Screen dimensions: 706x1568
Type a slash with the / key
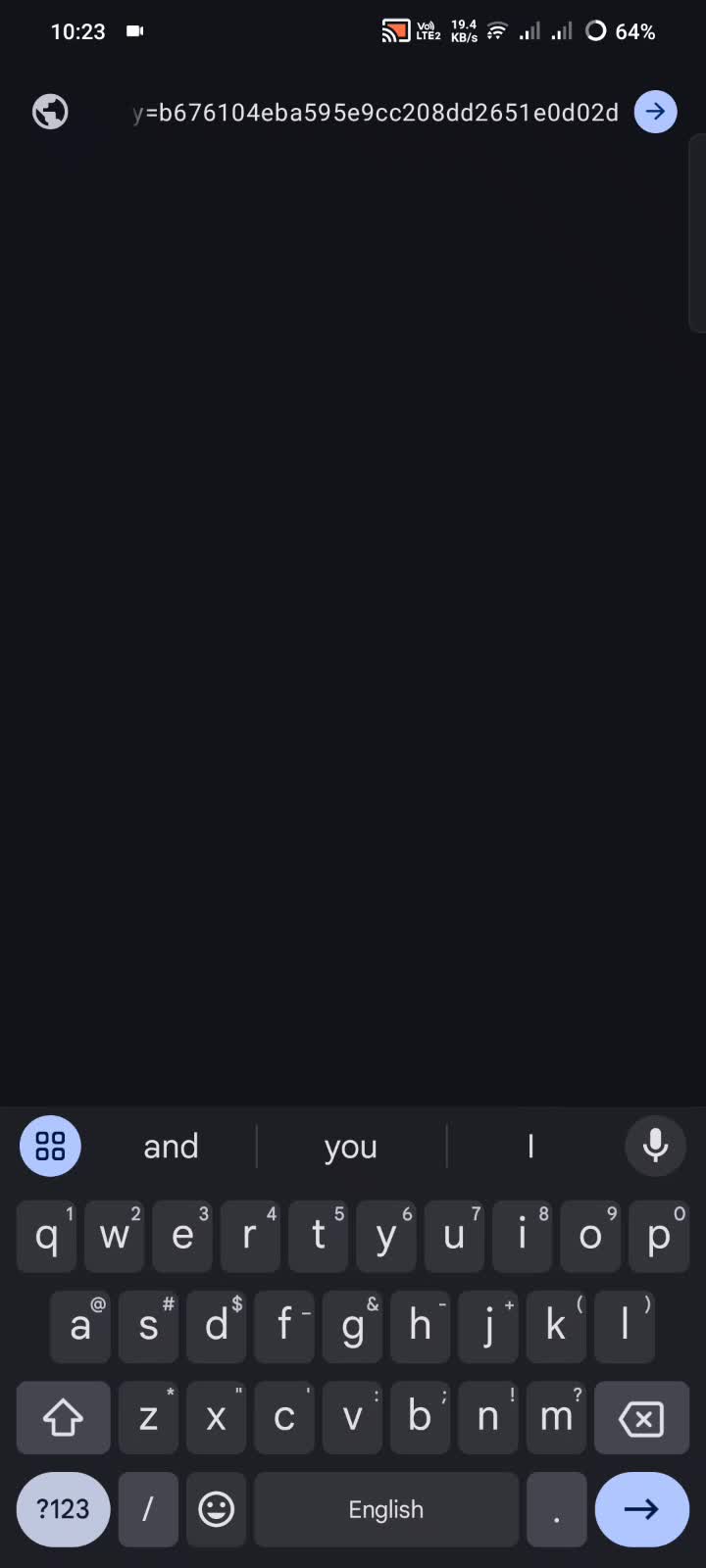[148, 1509]
